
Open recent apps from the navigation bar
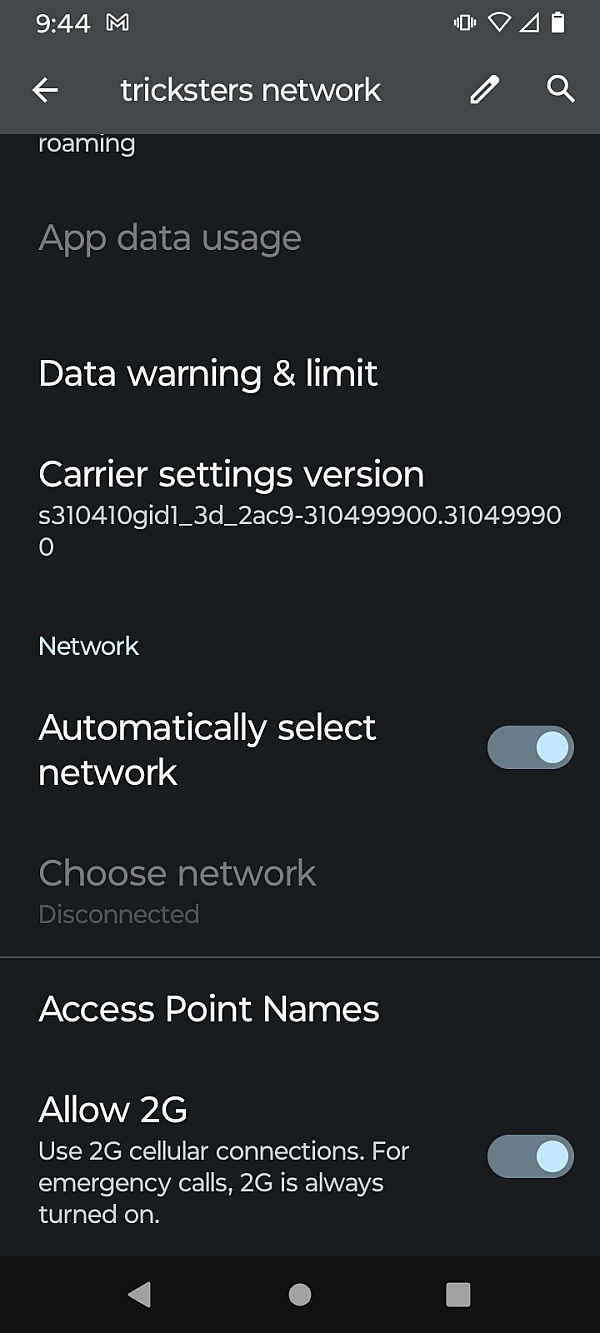pyautogui.click(x=458, y=1294)
